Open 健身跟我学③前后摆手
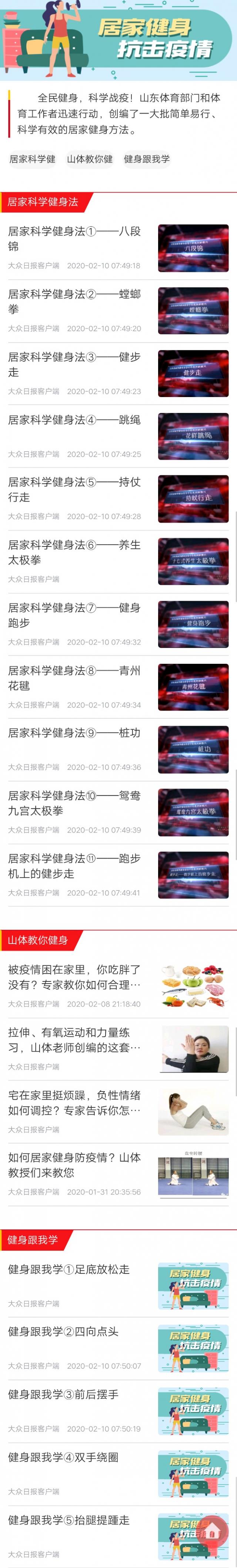 click(x=63, y=1394)
